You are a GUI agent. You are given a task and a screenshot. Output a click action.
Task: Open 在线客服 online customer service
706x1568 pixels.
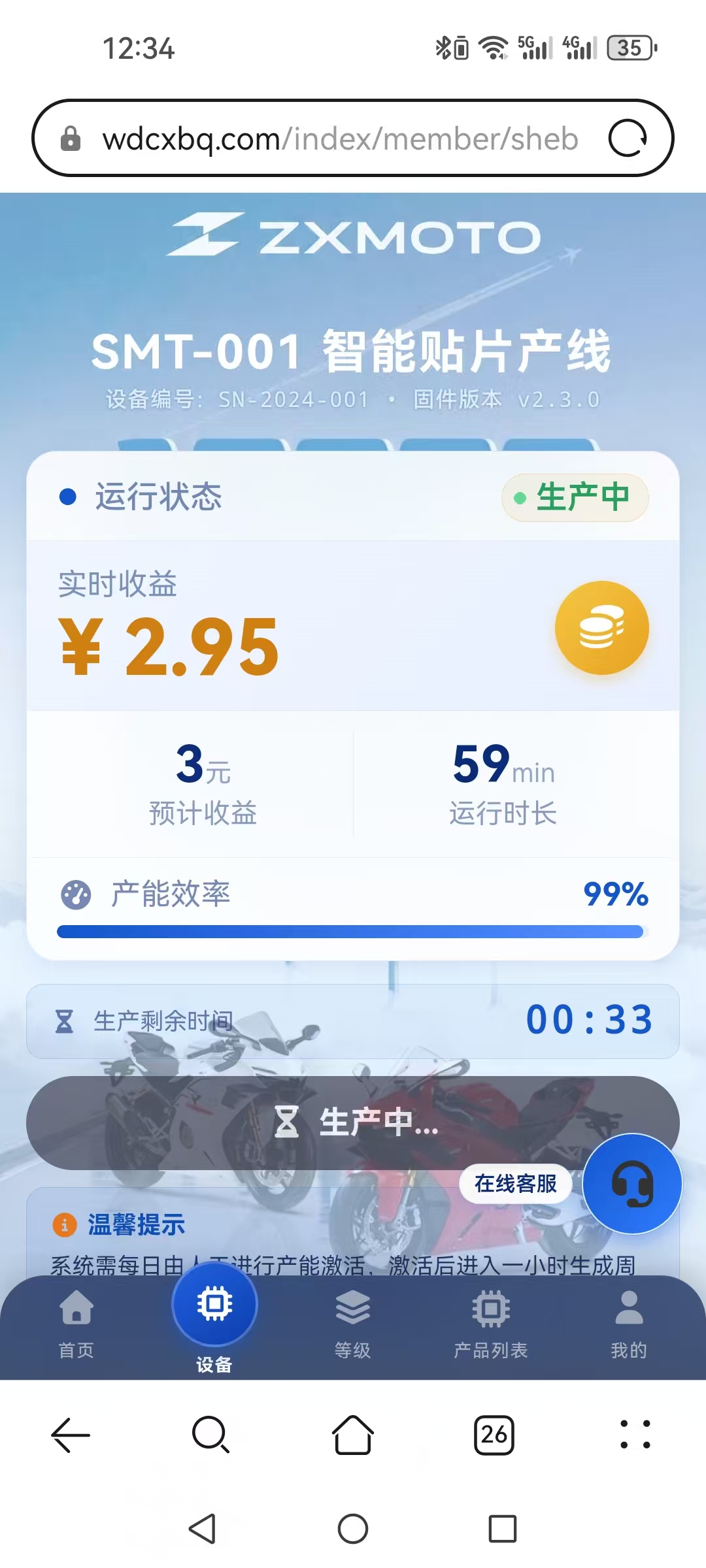click(x=631, y=1184)
